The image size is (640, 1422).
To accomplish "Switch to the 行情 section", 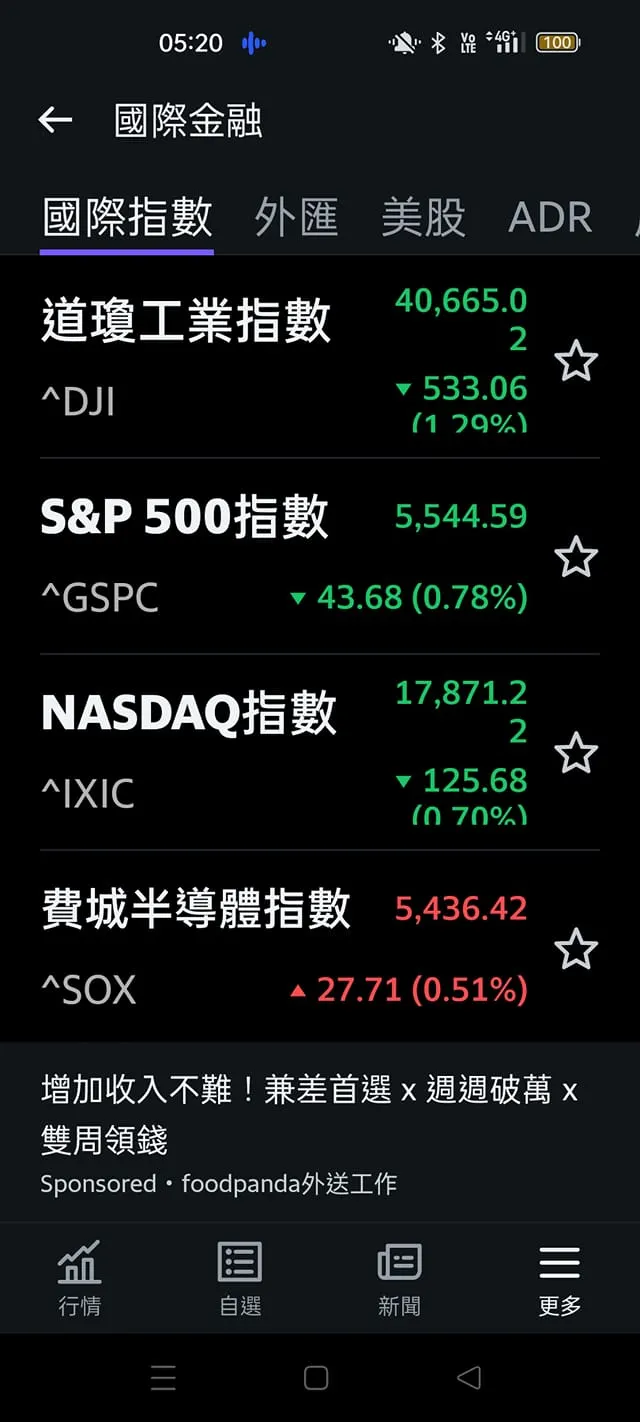I will [x=79, y=1278].
